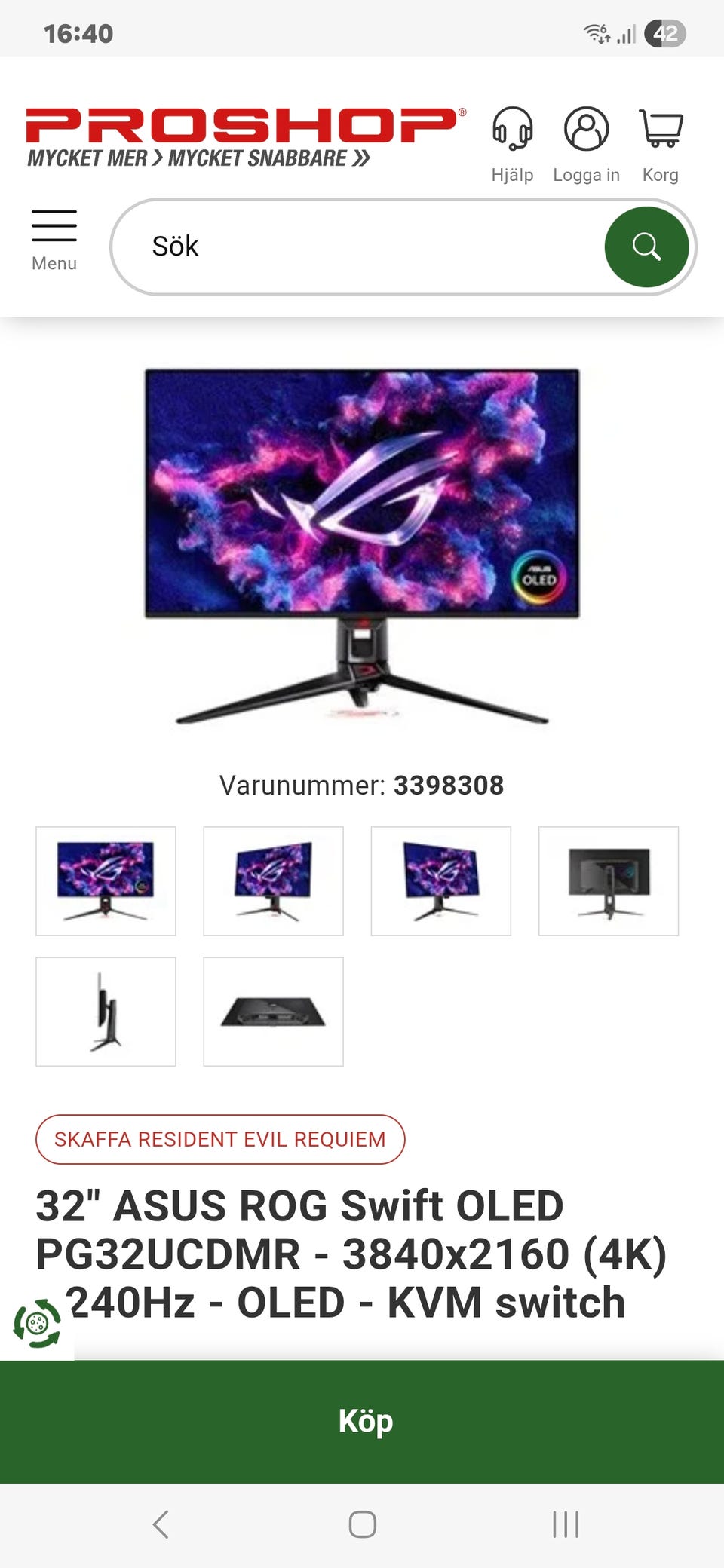Go back with the system back button

pyautogui.click(x=161, y=1524)
